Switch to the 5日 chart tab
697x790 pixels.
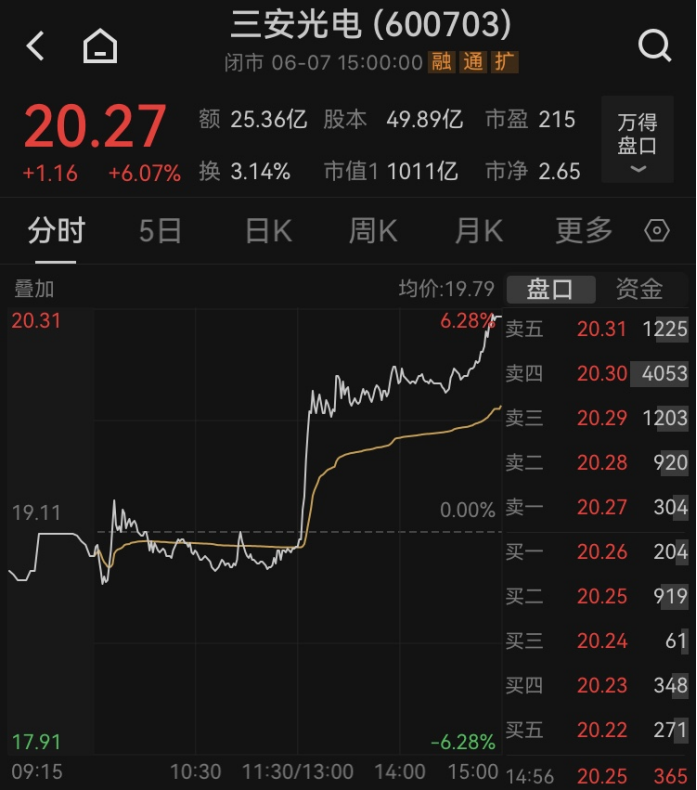point(160,231)
